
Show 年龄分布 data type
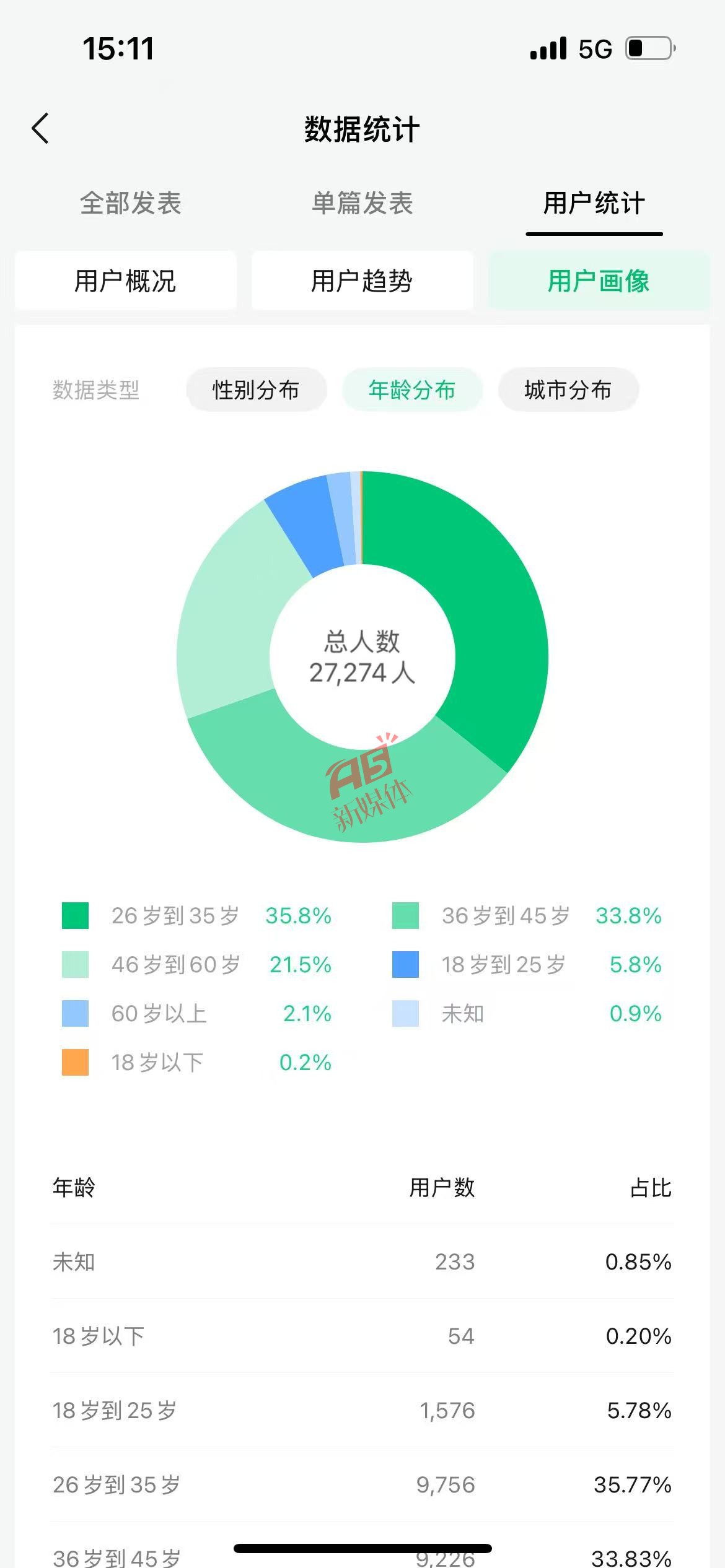point(412,390)
